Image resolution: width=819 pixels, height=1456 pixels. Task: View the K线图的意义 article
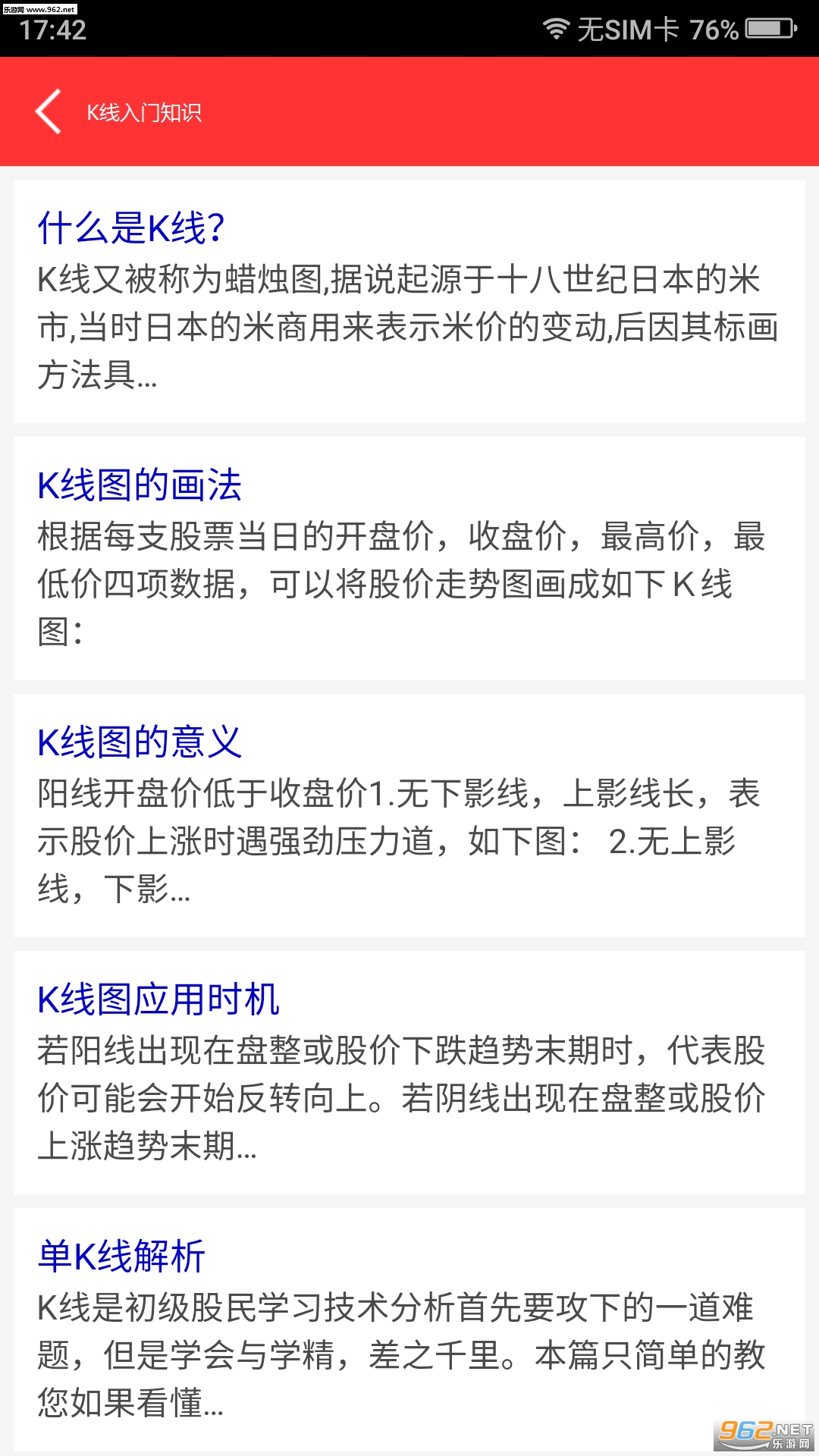tap(140, 742)
